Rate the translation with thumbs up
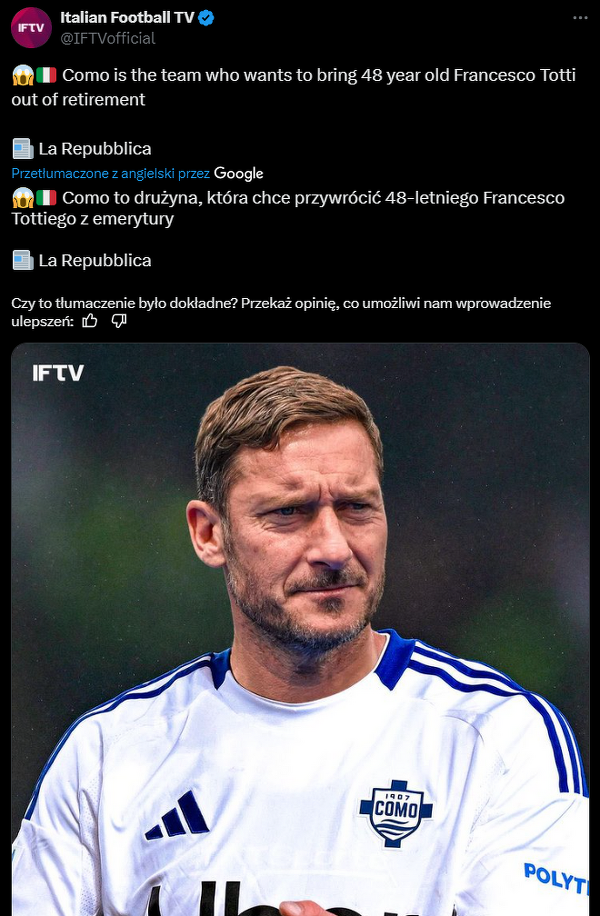600x916 pixels. 90,321
